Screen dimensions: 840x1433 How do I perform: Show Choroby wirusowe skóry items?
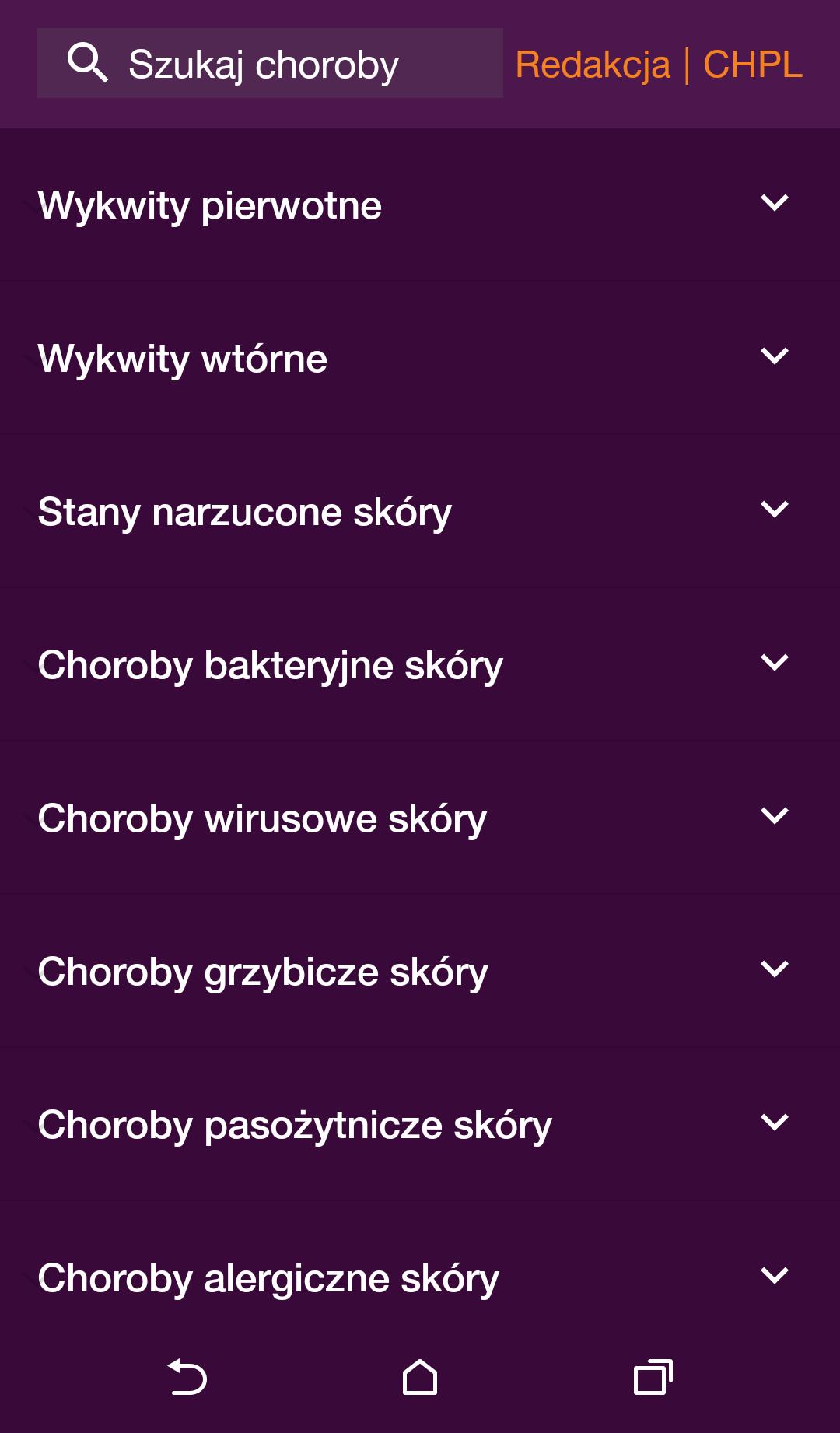click(420, 818)
